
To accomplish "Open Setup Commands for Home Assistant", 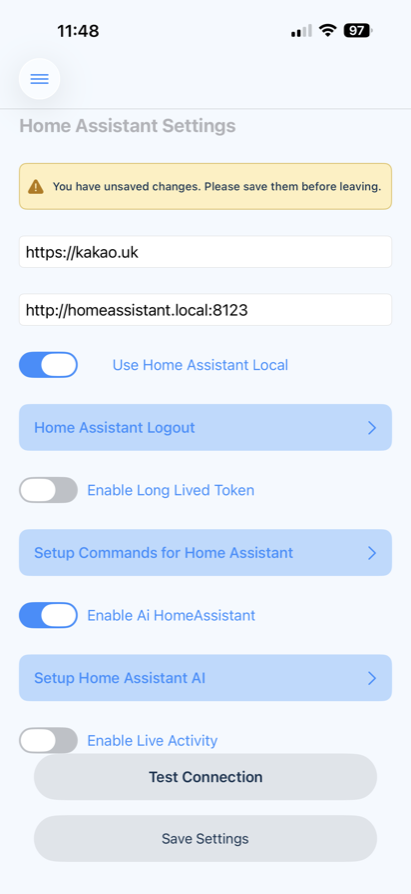I will point(205,552).
